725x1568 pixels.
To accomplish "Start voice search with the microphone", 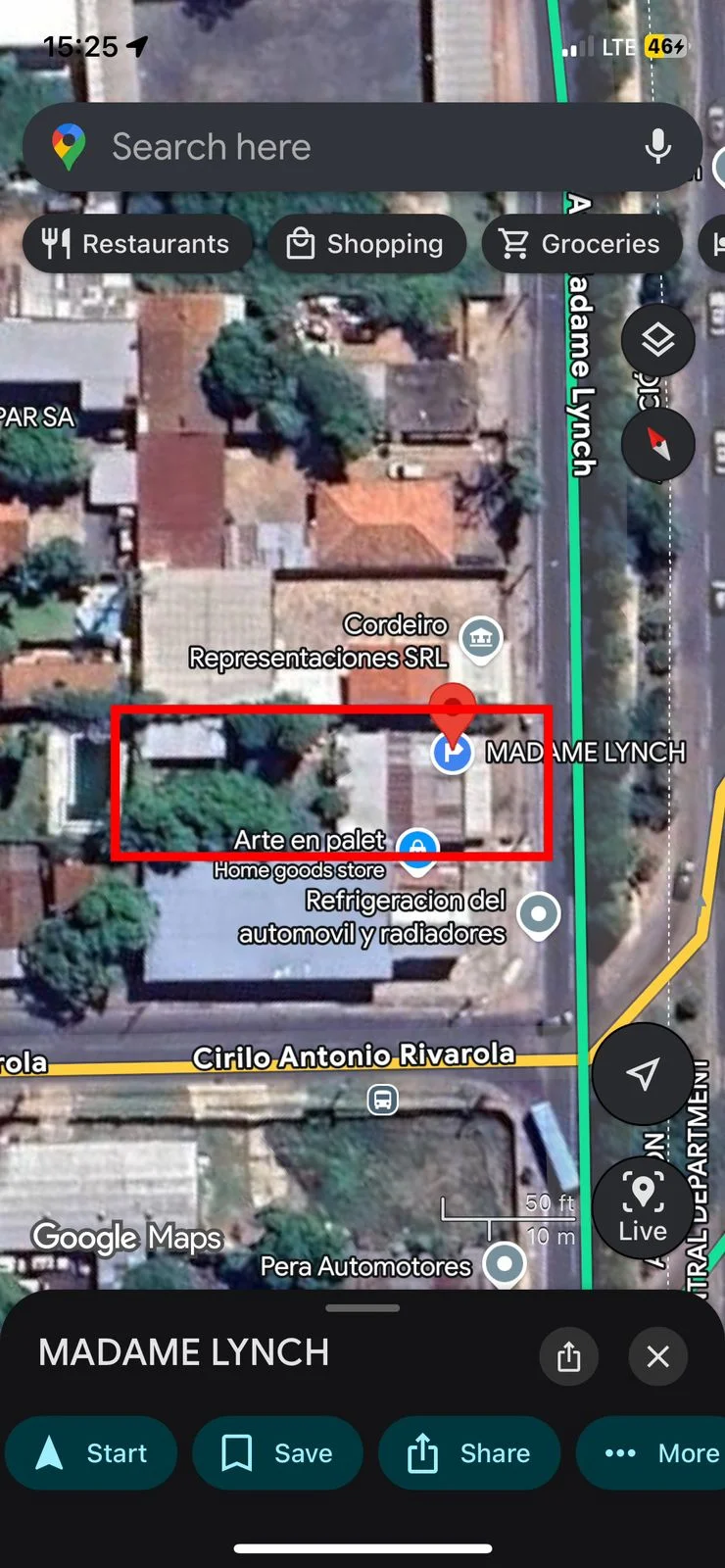I will click(x=658, y=147).
